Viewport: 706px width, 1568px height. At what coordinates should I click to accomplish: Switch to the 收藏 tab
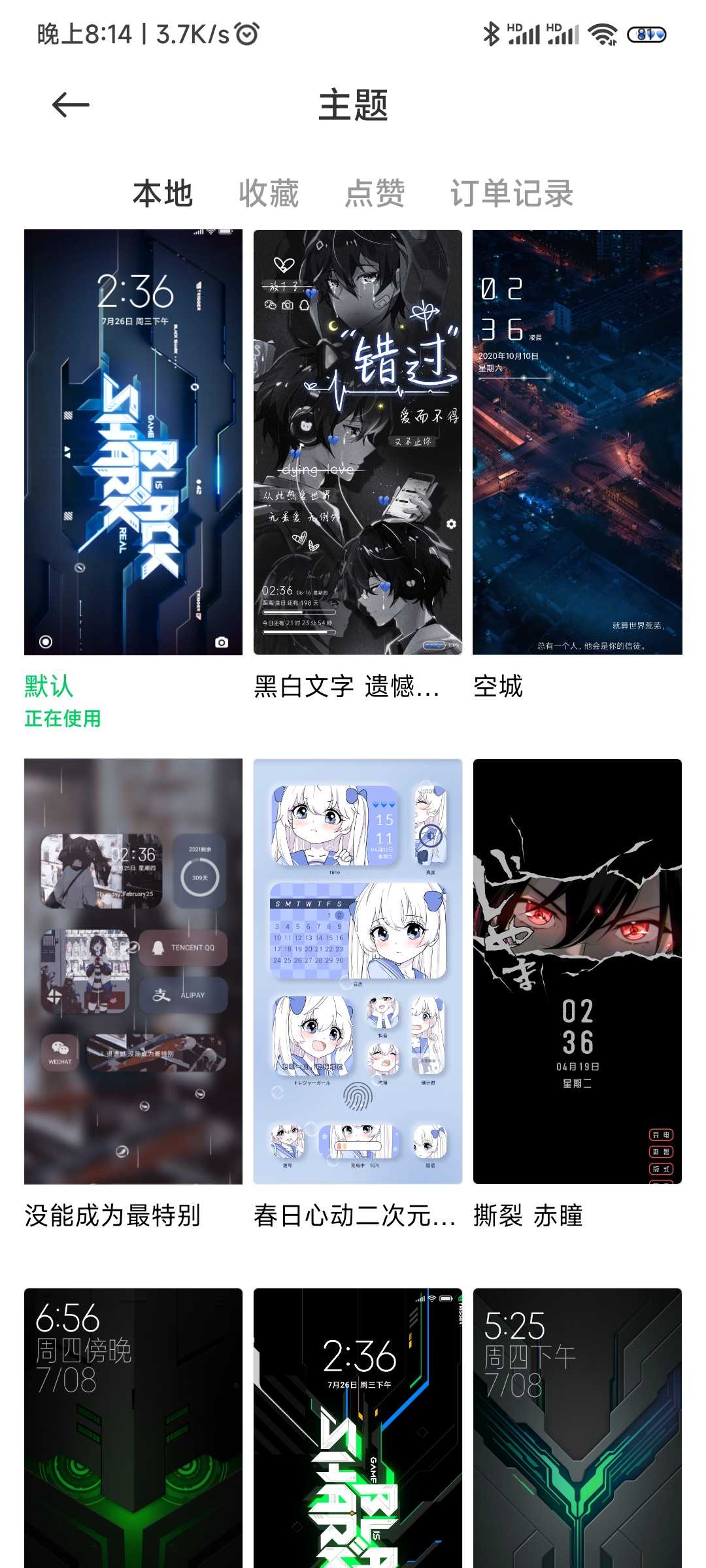(x=269, y=194)
